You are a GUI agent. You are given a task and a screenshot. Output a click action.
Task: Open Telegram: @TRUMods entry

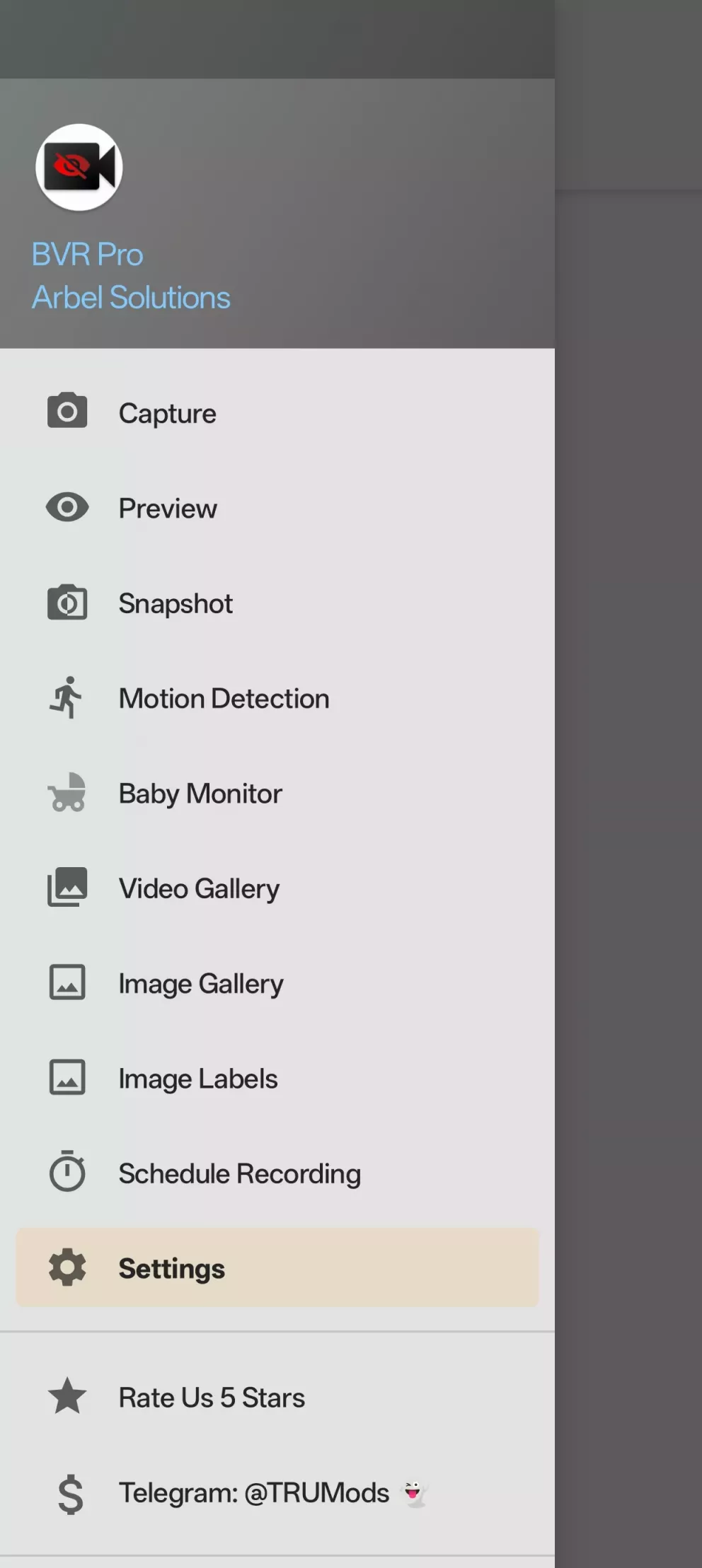253,1493
